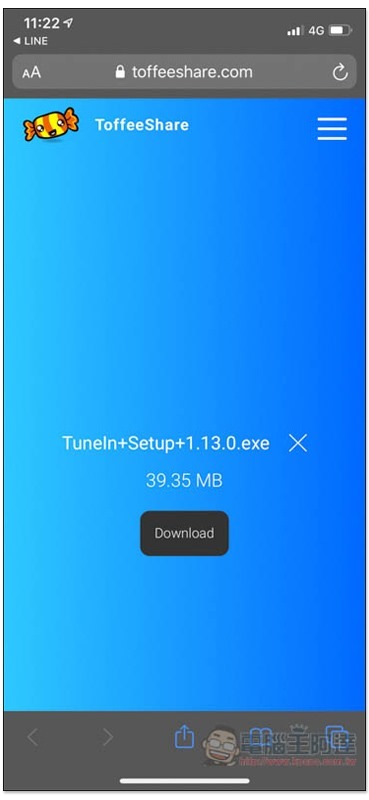Go to ToffeeShare home via logo
369x800 pixels.
51,124
